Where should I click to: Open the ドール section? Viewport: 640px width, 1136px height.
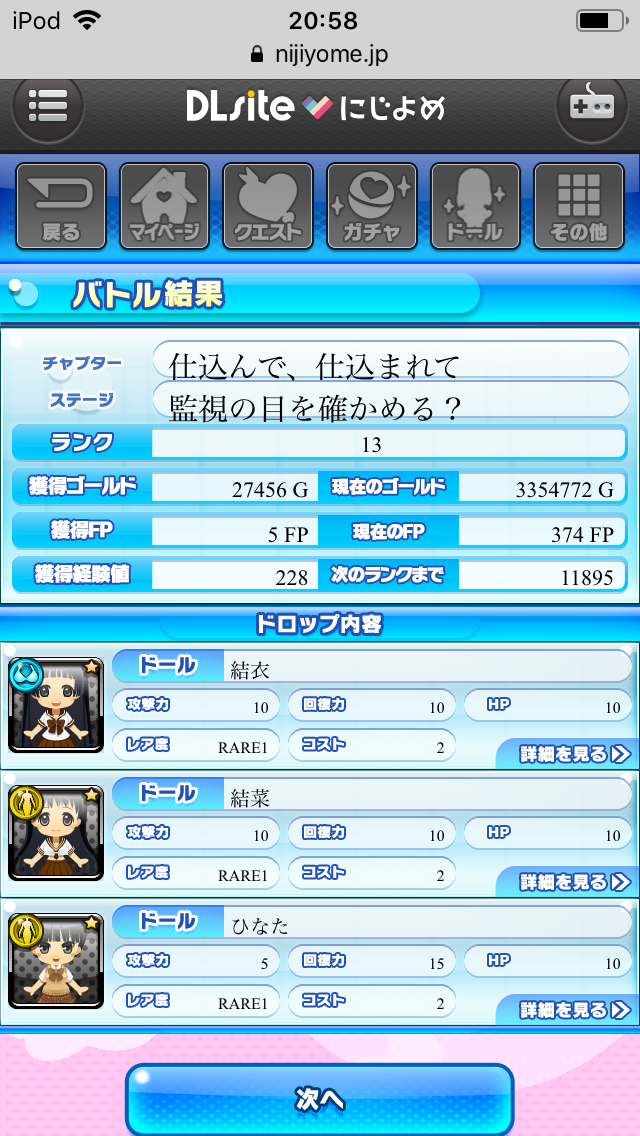[x=475, y=206]
